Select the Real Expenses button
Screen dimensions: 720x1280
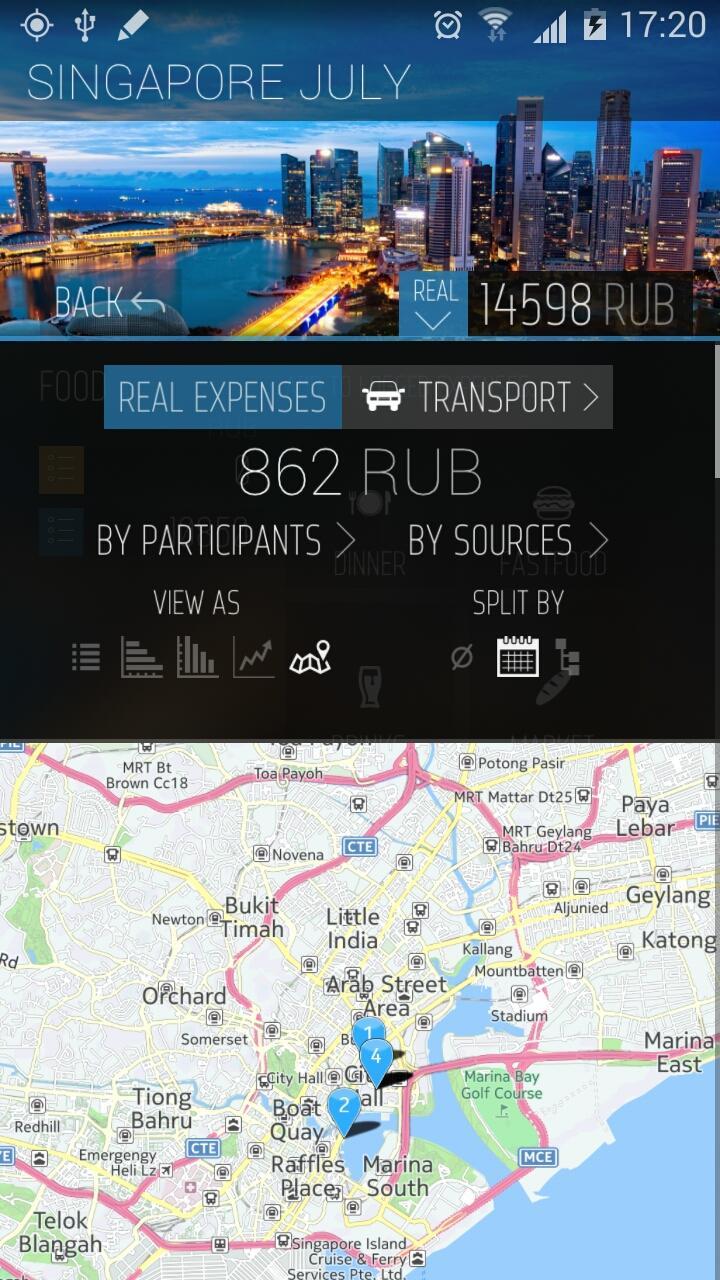click(x=223, y=397)
